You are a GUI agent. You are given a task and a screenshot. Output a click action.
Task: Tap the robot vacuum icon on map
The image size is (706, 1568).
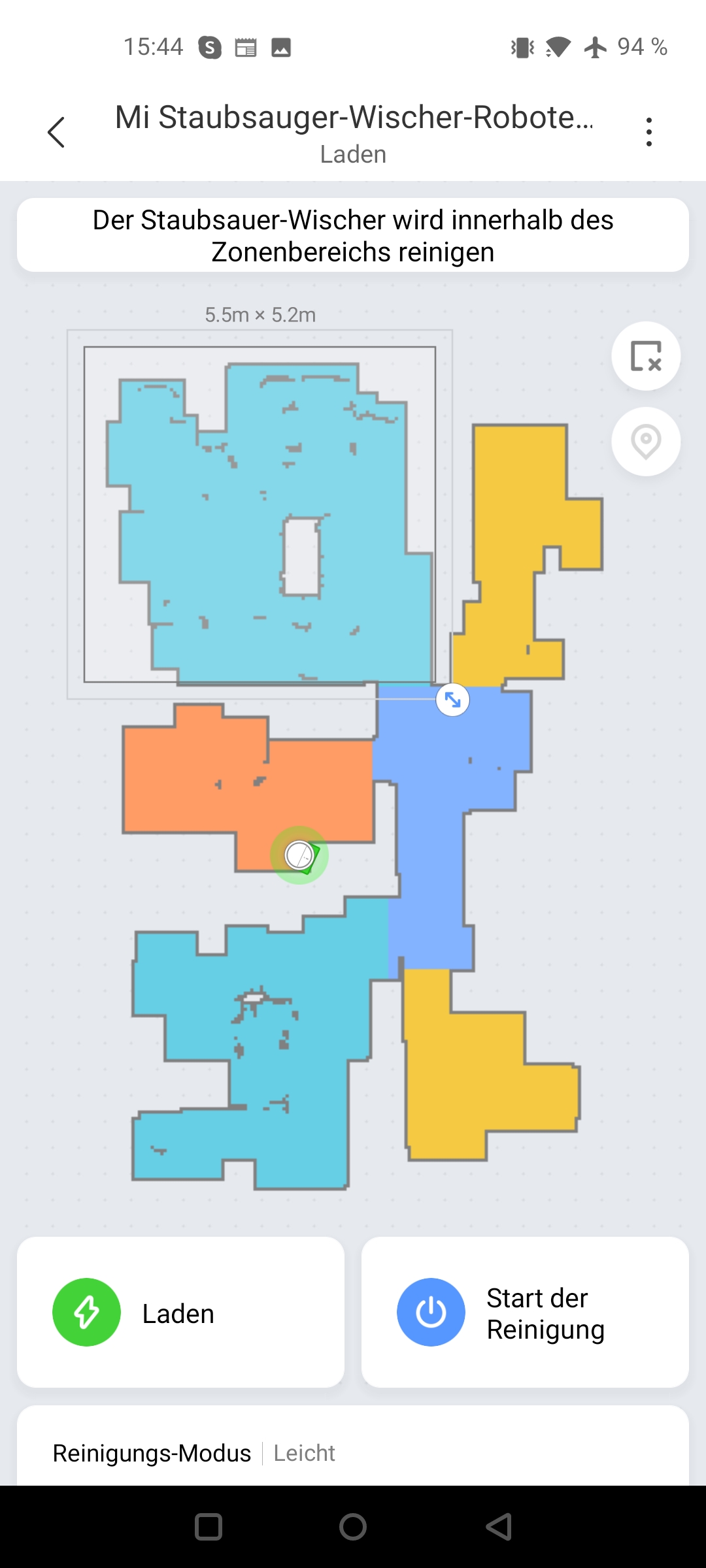pyautogui.click(x=299, y=855)
